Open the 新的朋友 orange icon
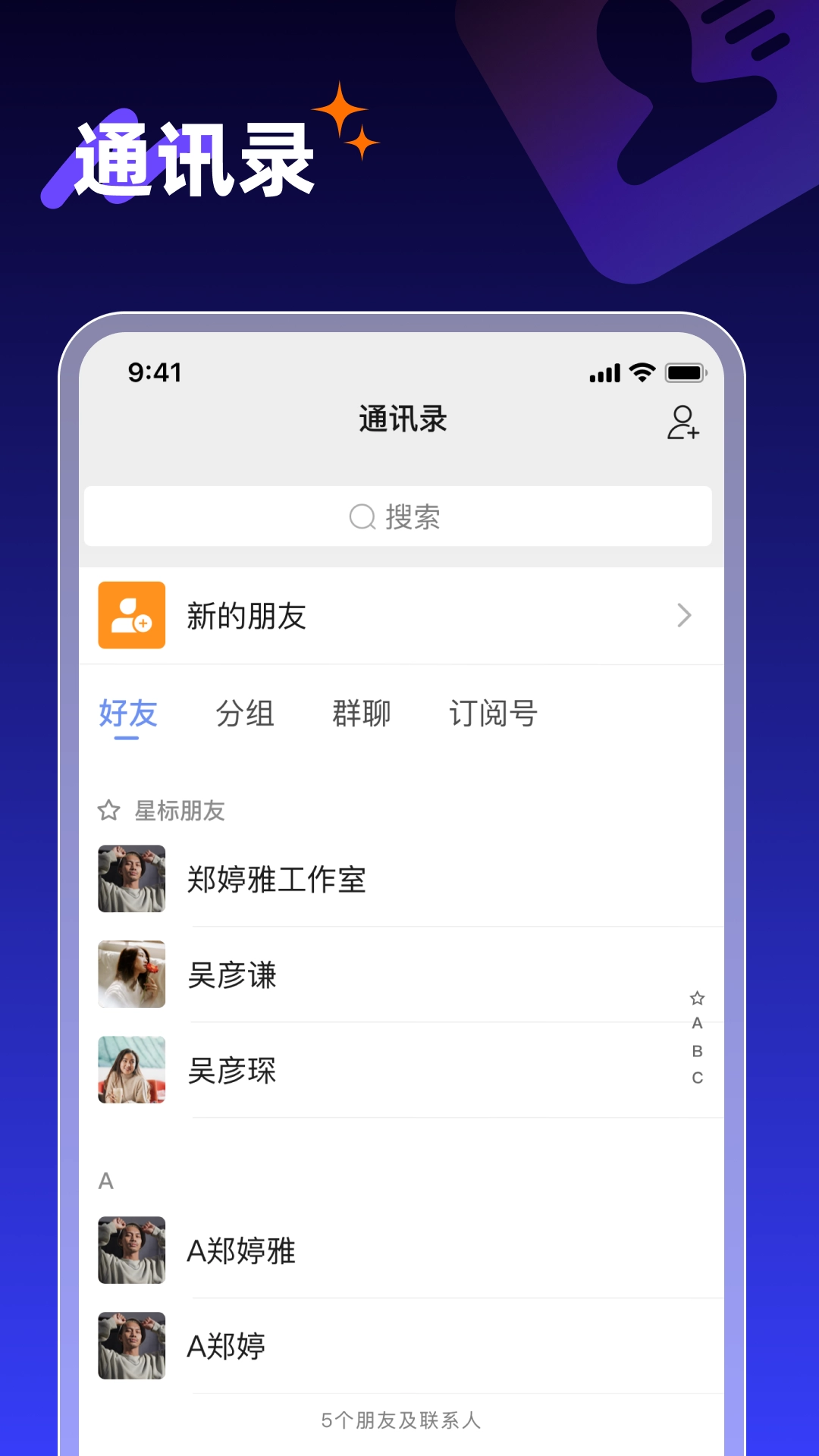Image resolution: width=819 pixels, height=1456 pixels. coord(131,616)
